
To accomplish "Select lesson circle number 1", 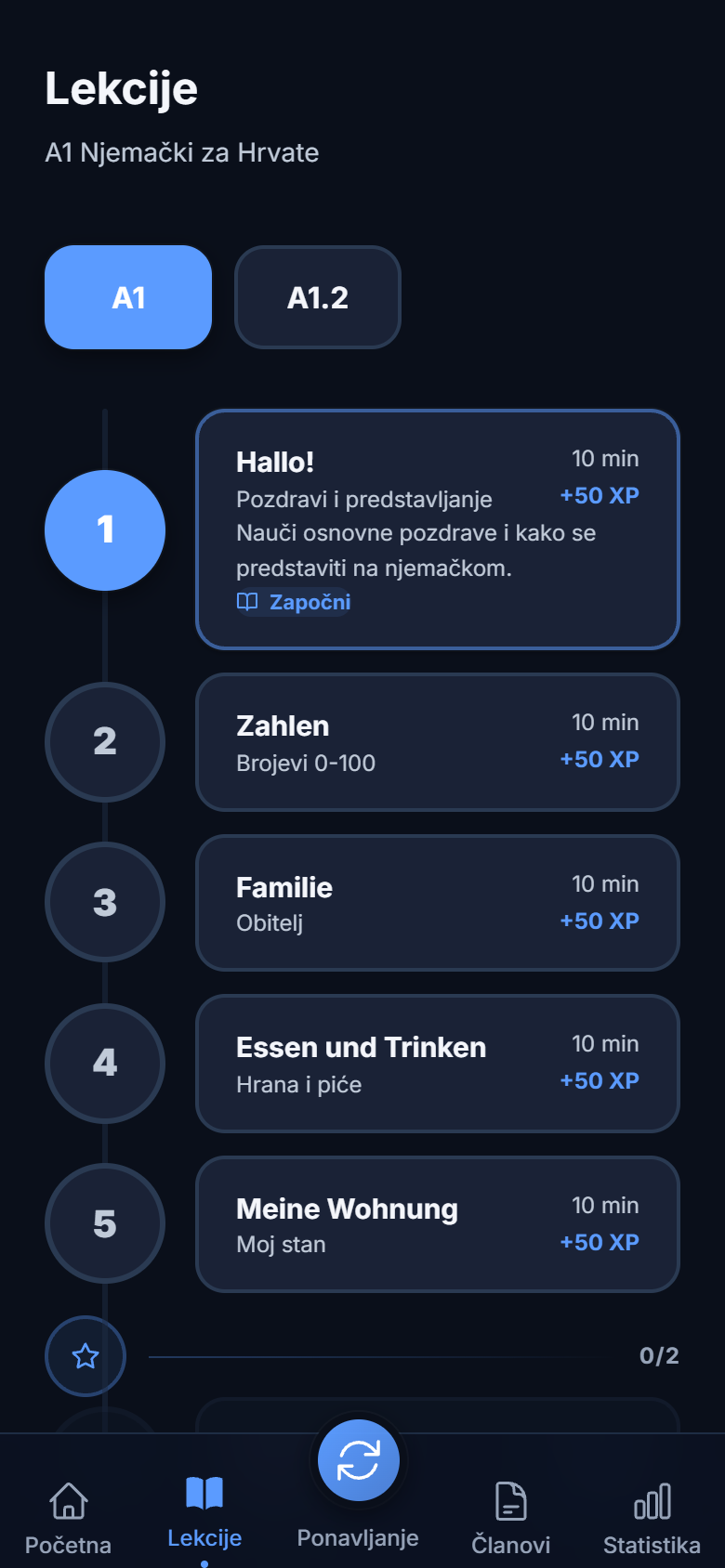I will [x=104, y=530].
